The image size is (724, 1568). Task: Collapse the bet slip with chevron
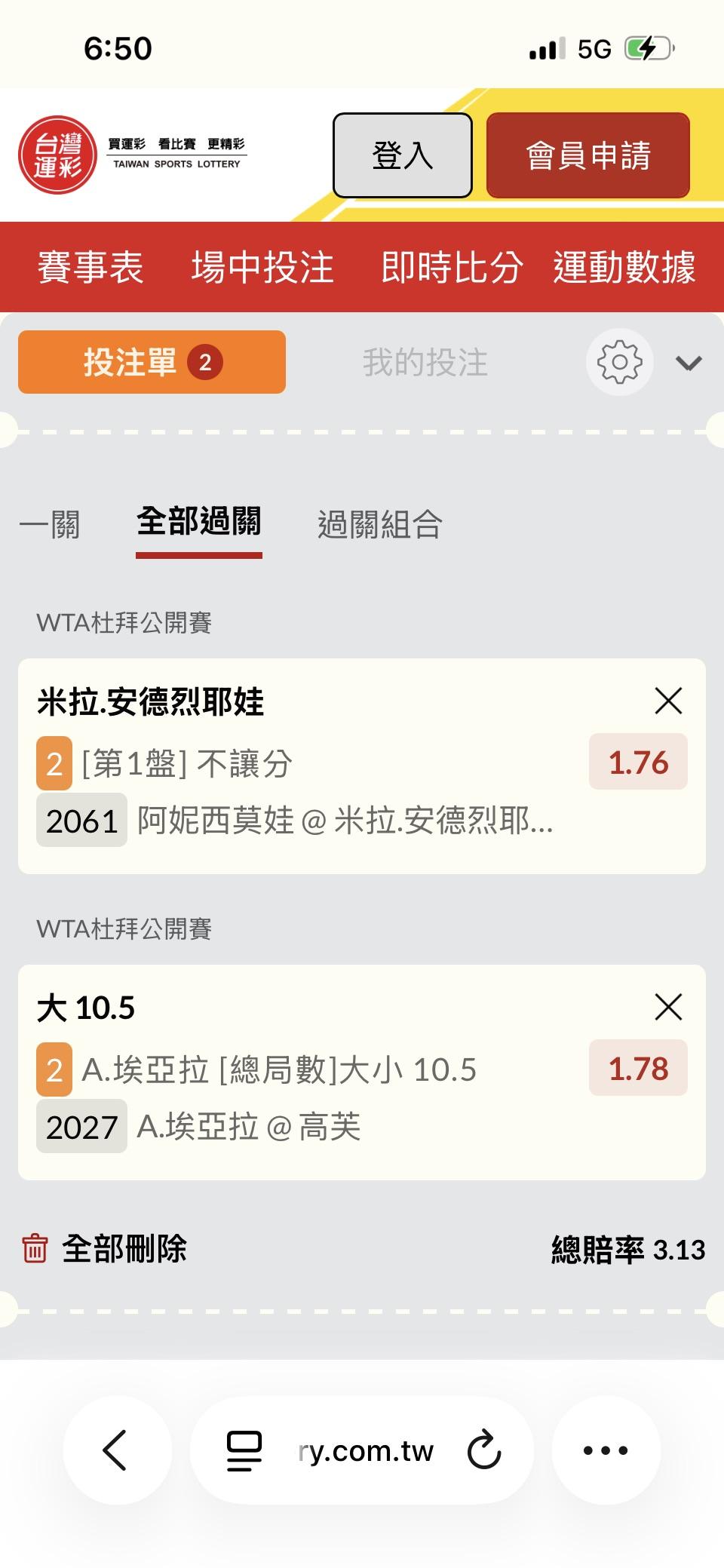(689, 364)
